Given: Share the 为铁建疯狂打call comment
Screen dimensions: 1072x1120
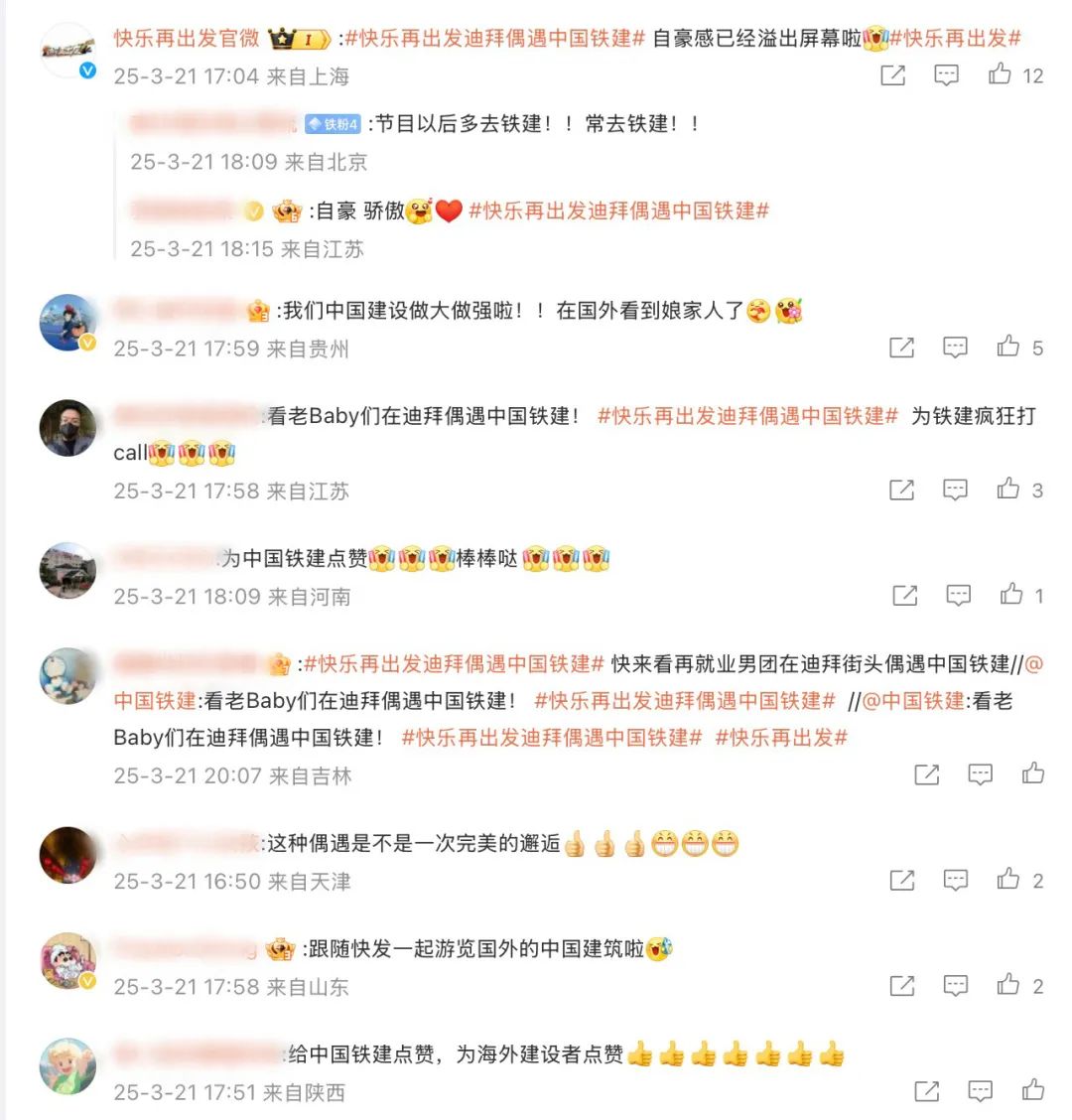Looking at the screenshot, I should coord(901,490).
